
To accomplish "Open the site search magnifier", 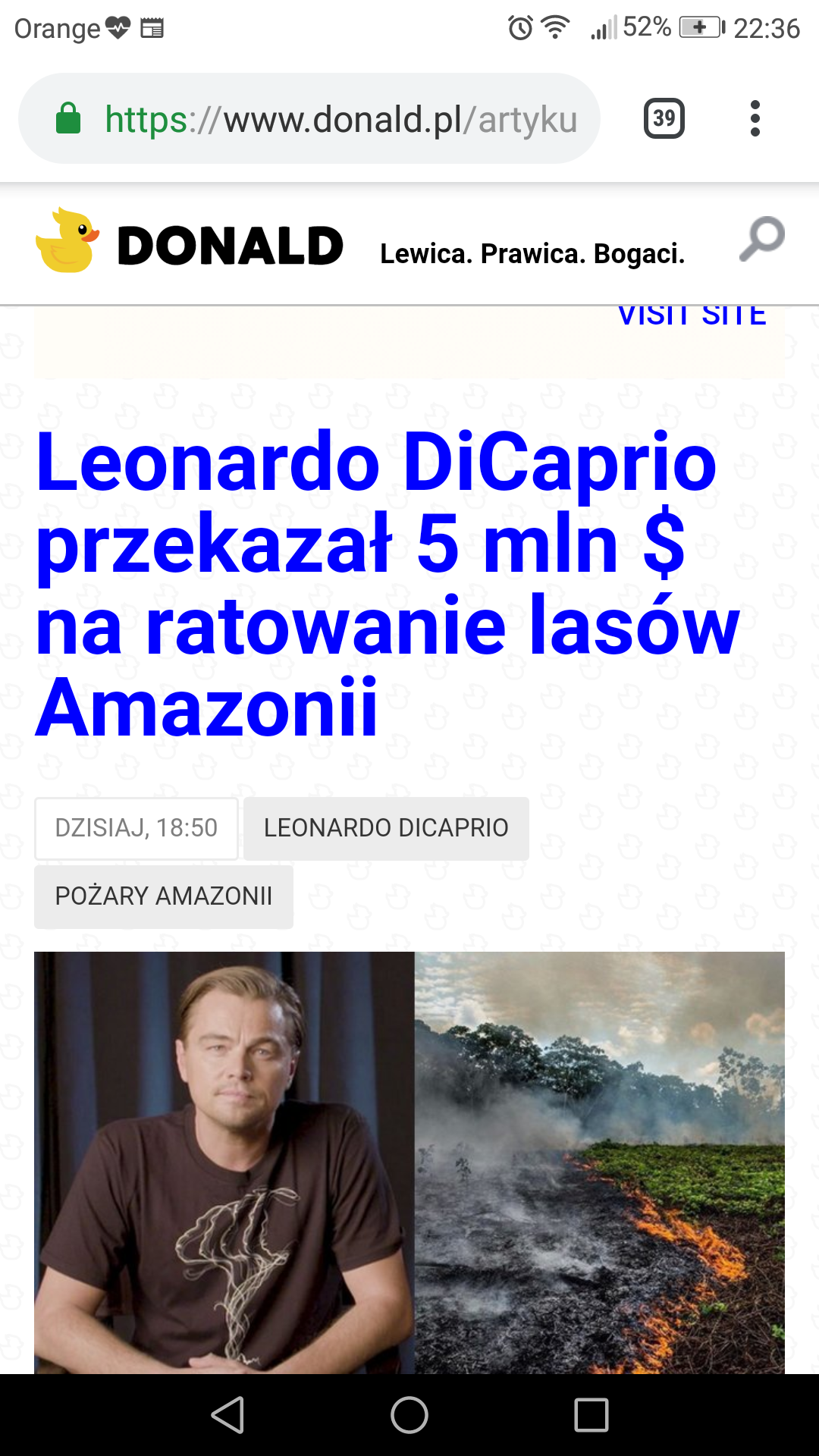I will (x=761, y=239).
